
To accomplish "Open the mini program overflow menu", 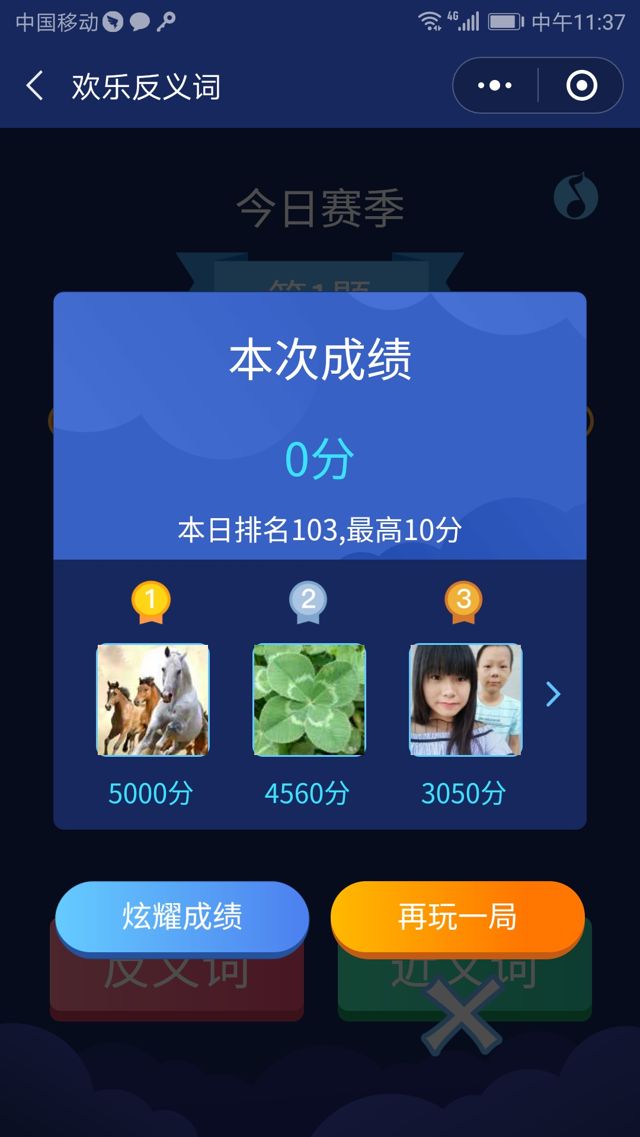I will click(x=495, y=87).
